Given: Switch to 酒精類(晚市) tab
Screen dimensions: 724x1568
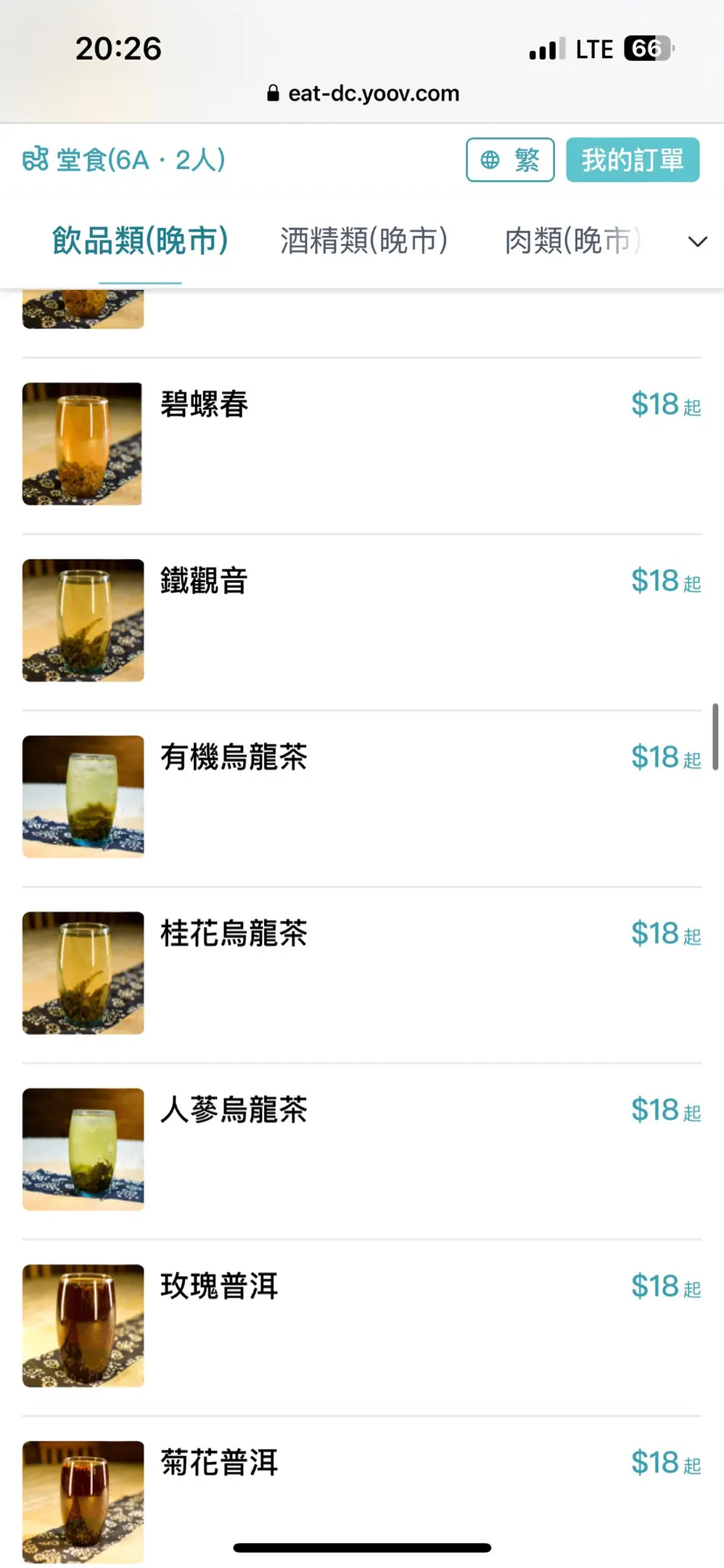Looking at the screenshot, I should pyautogui.click(x=363, y=241).
